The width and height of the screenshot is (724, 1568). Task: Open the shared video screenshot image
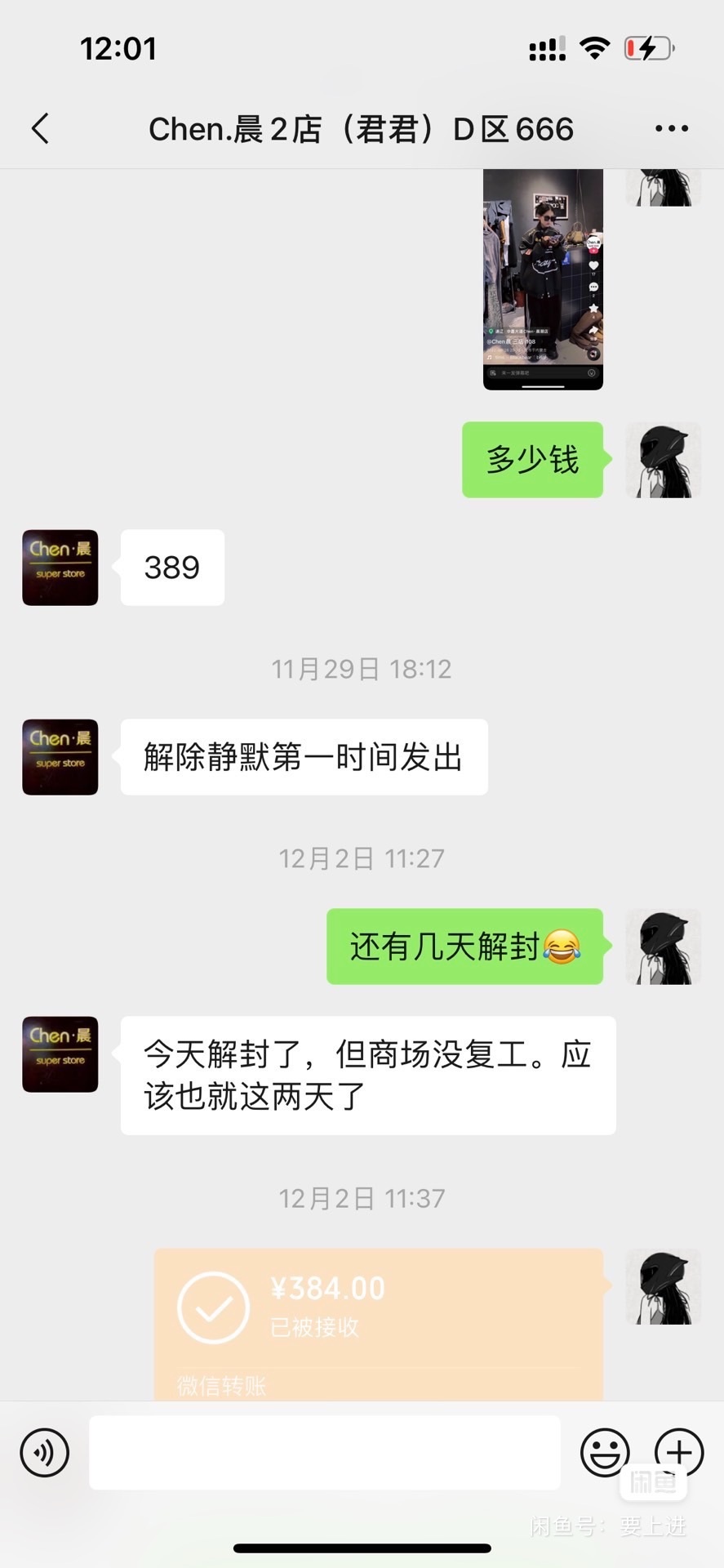click(x=543, y=279)
